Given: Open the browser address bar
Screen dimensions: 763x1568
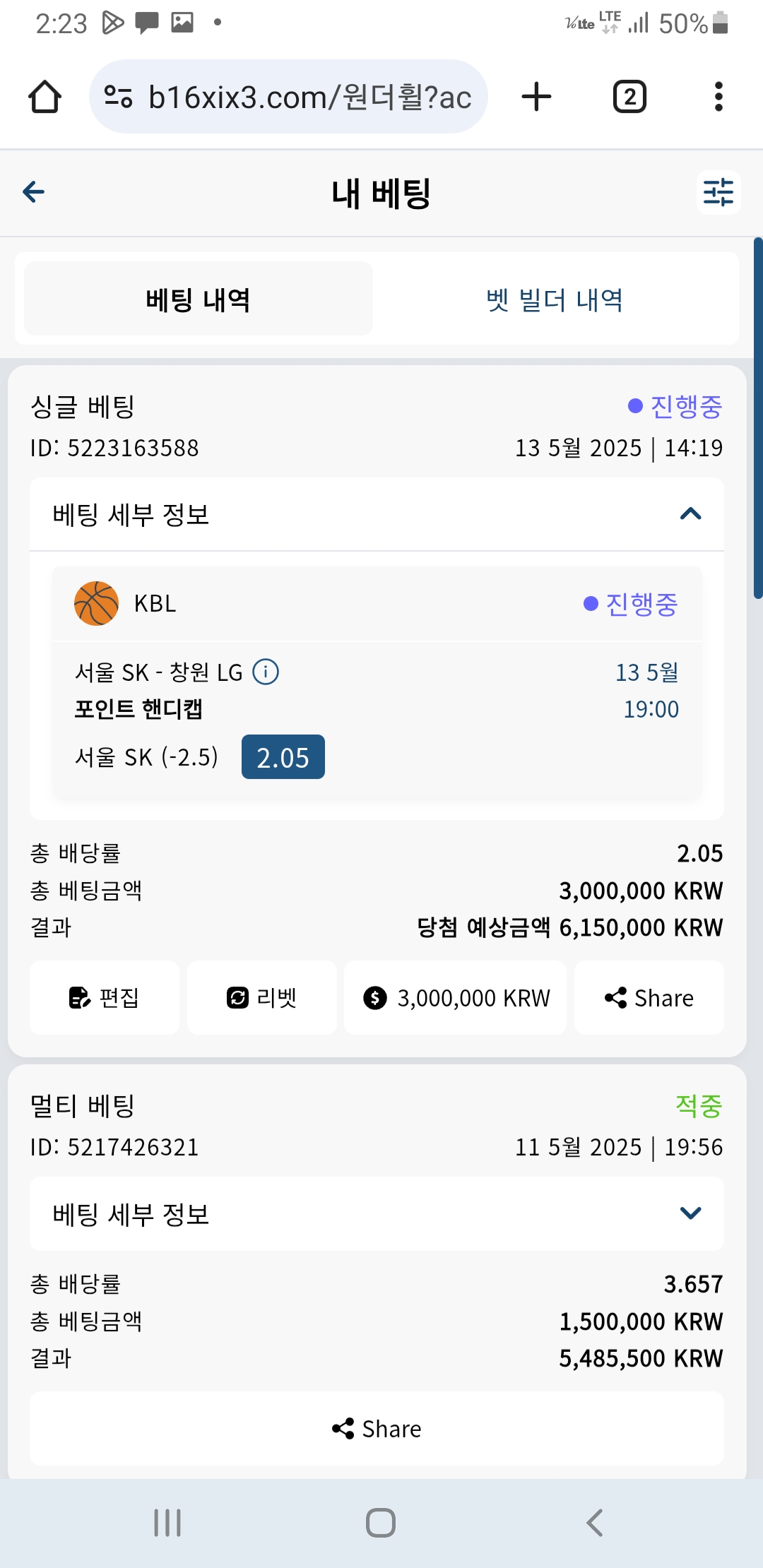Looking at the screenshot, I should click(x=288, y=97).
